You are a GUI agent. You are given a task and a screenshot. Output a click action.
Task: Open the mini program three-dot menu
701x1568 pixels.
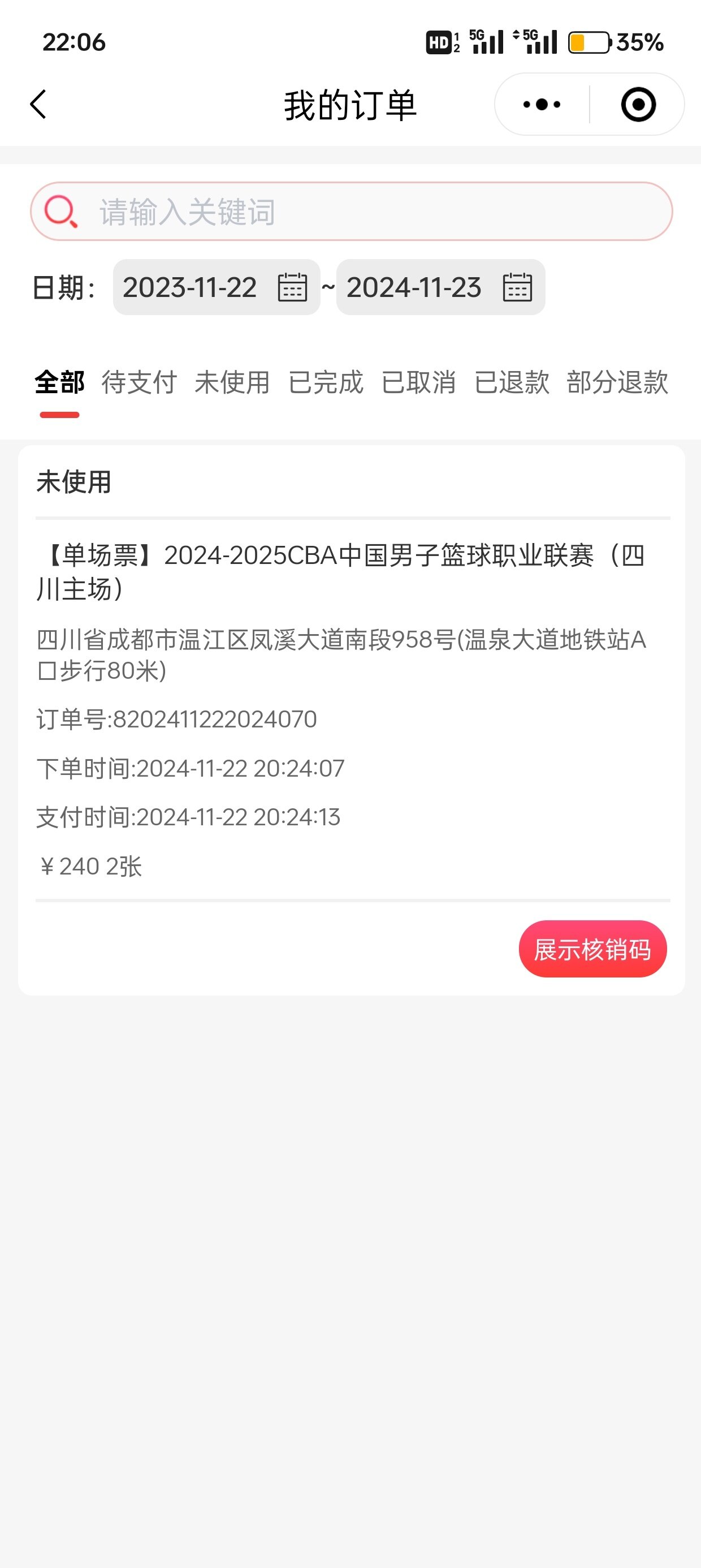click(x=542, y=104)
